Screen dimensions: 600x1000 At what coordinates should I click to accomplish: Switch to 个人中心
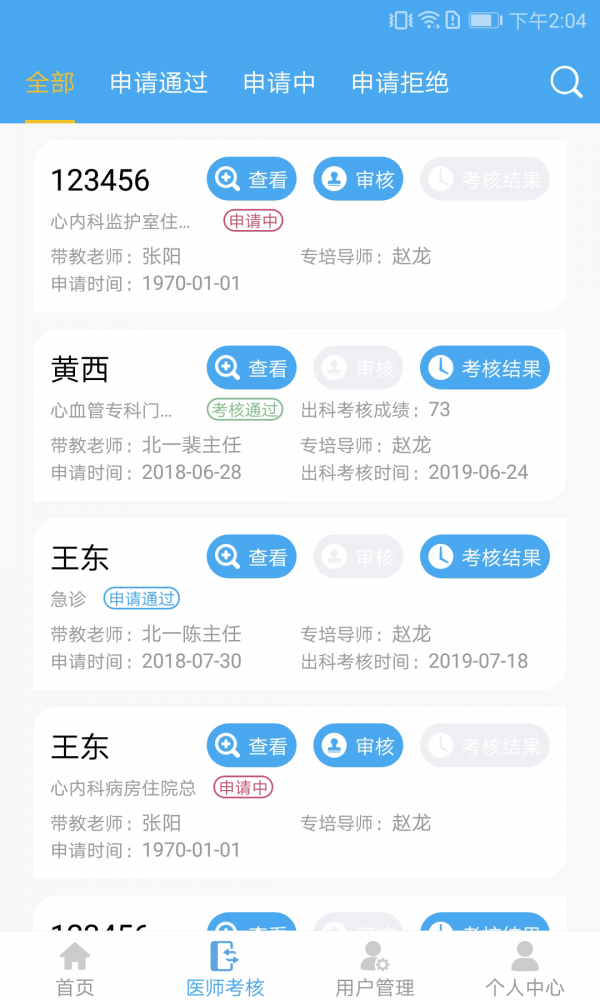[x=524, y=968]
